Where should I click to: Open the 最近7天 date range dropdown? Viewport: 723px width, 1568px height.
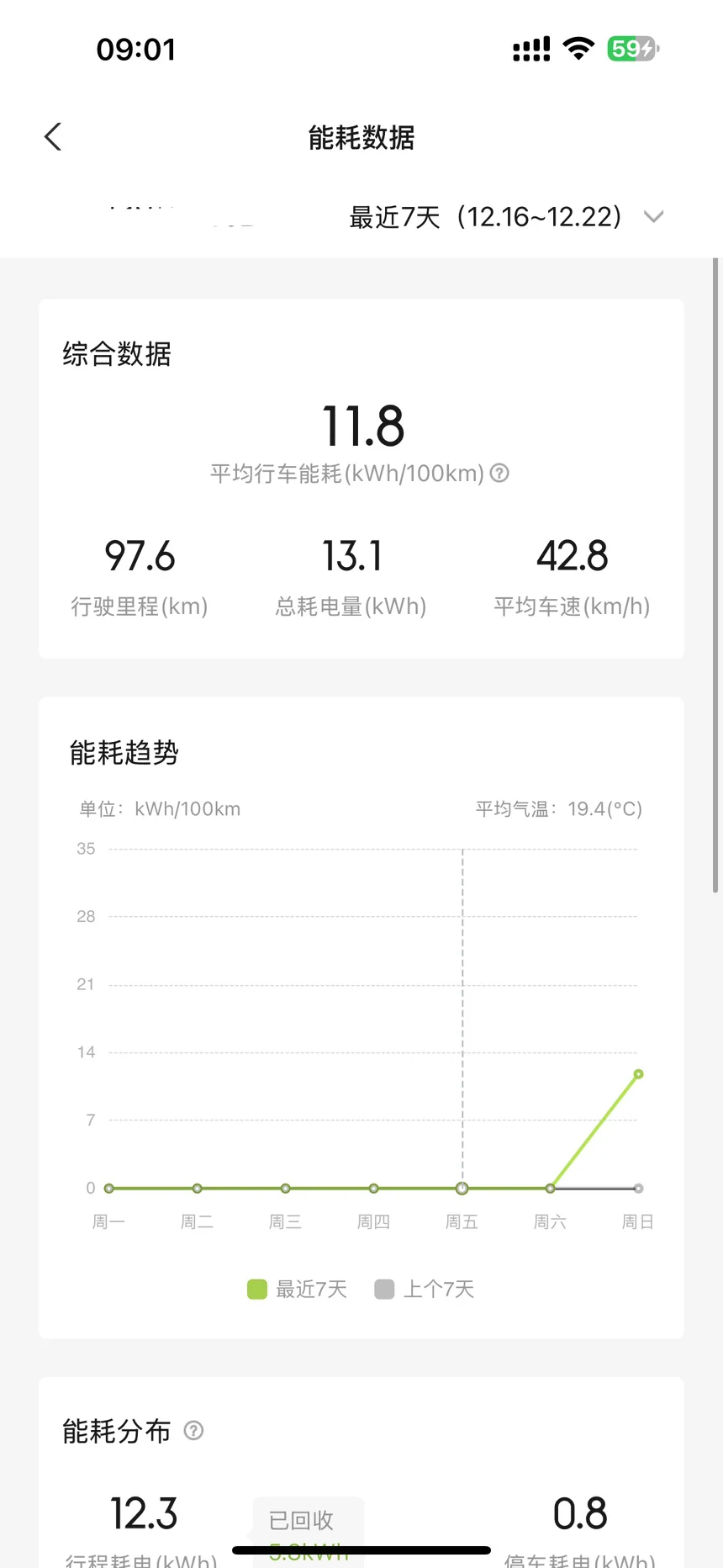(x=506, y=217)
